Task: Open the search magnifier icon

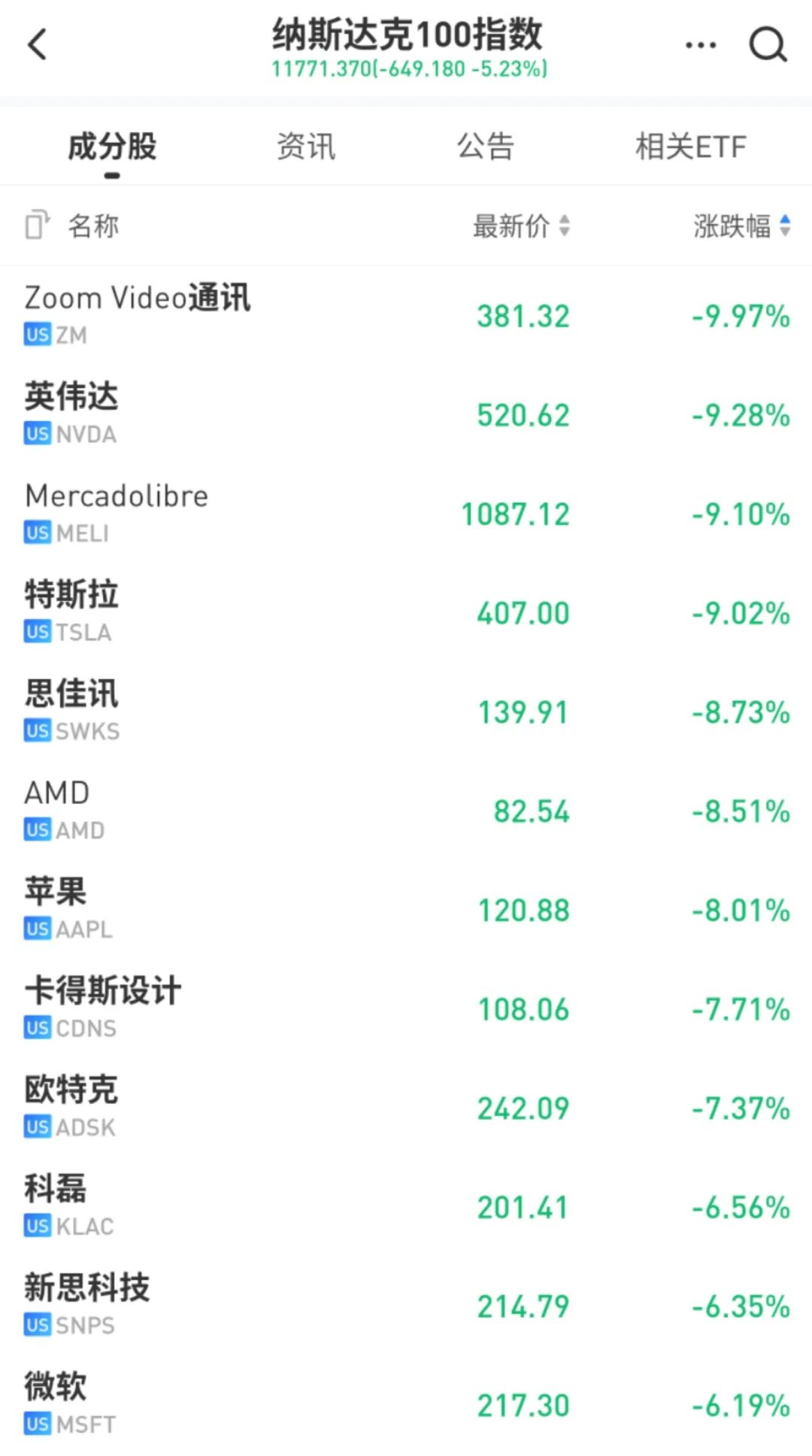Action: (x=768, y=44)
